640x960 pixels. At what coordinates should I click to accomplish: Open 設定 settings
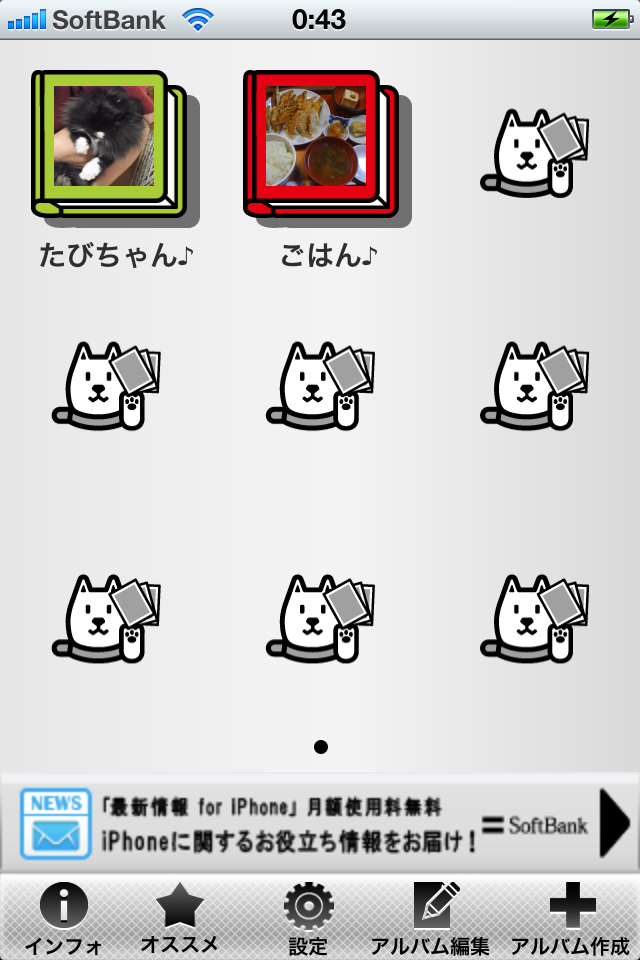pyautogui.click(x=308, y=918)
